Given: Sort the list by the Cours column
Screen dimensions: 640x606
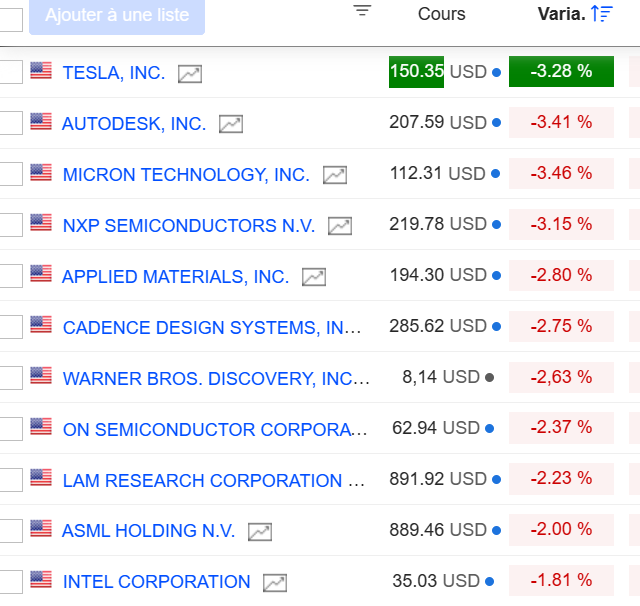Looking at the screenshot, I should 441,14.
